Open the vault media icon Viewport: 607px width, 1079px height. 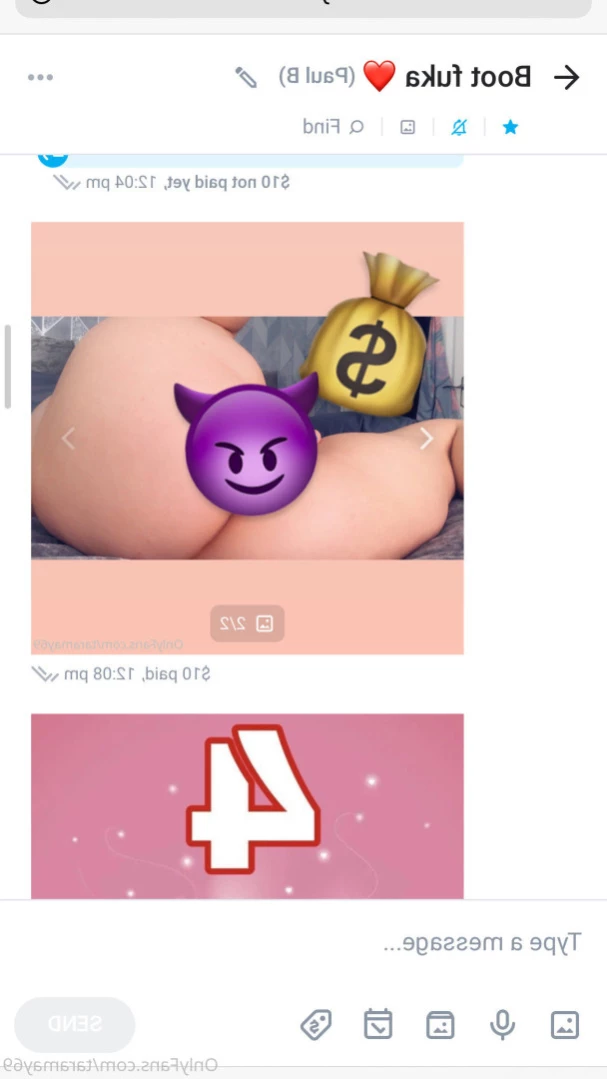(x=440, y=1024)
